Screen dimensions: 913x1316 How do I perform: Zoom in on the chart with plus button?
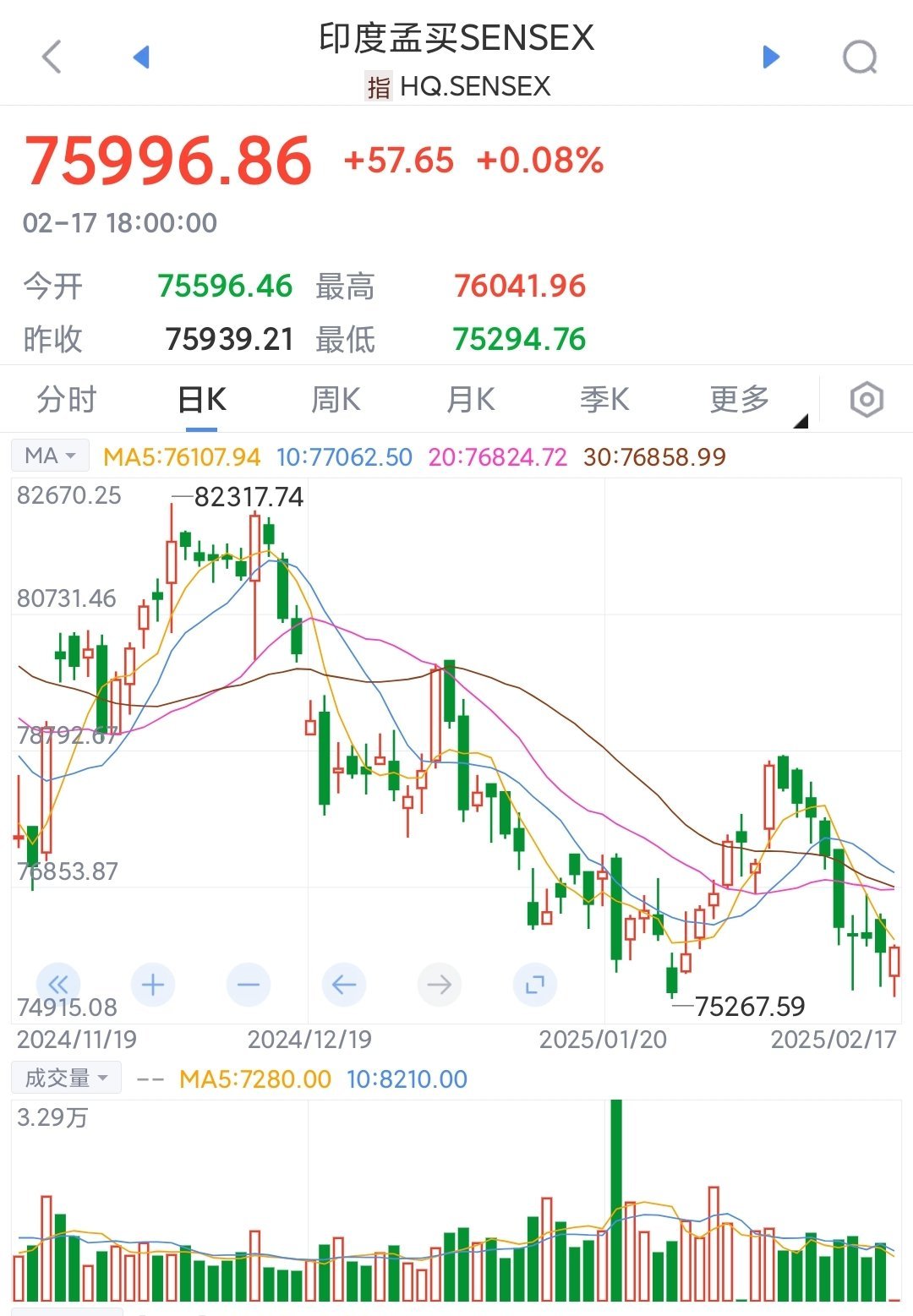tap(152, 984)
